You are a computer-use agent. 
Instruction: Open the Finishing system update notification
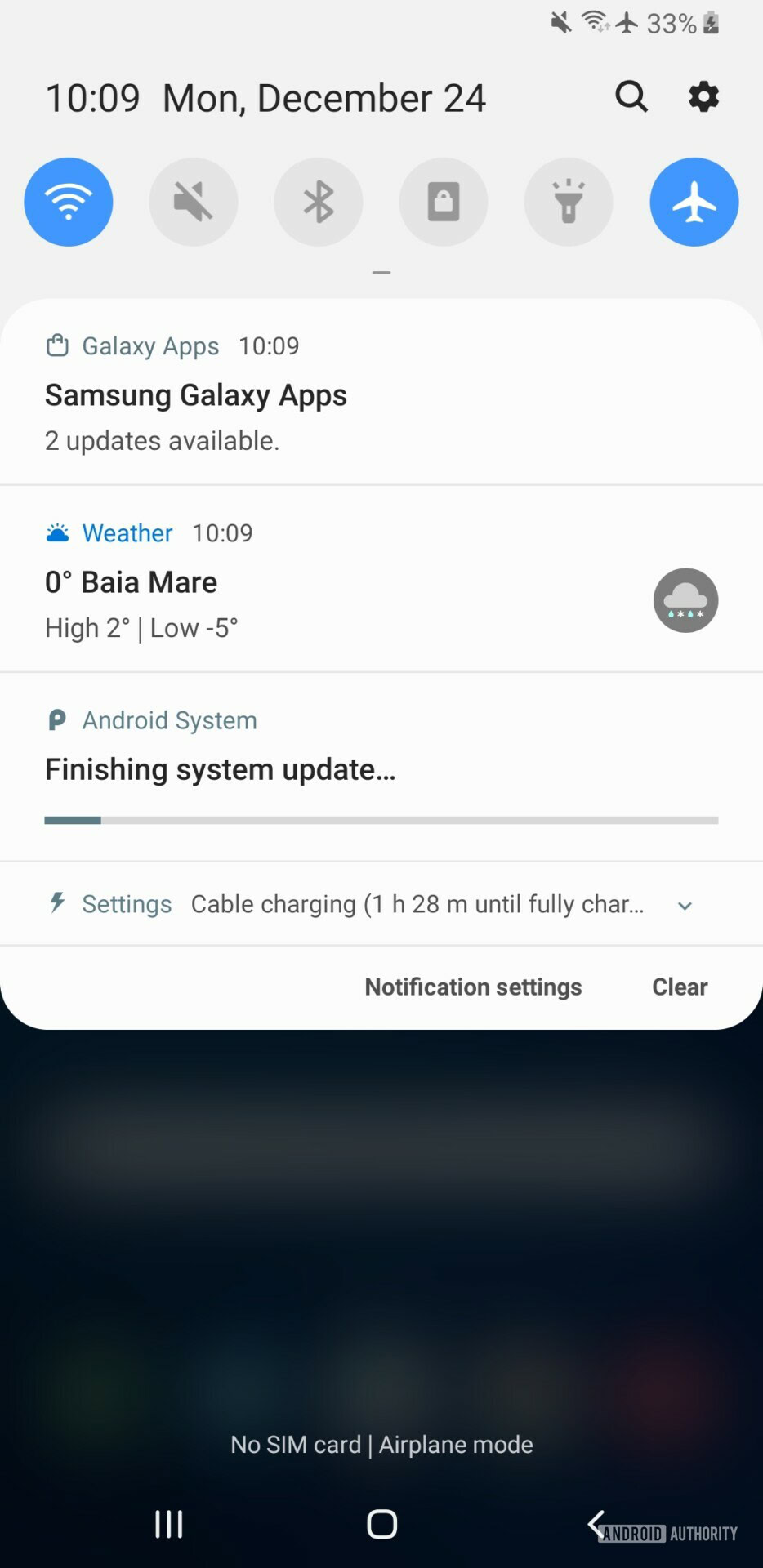tap(327, 770)
